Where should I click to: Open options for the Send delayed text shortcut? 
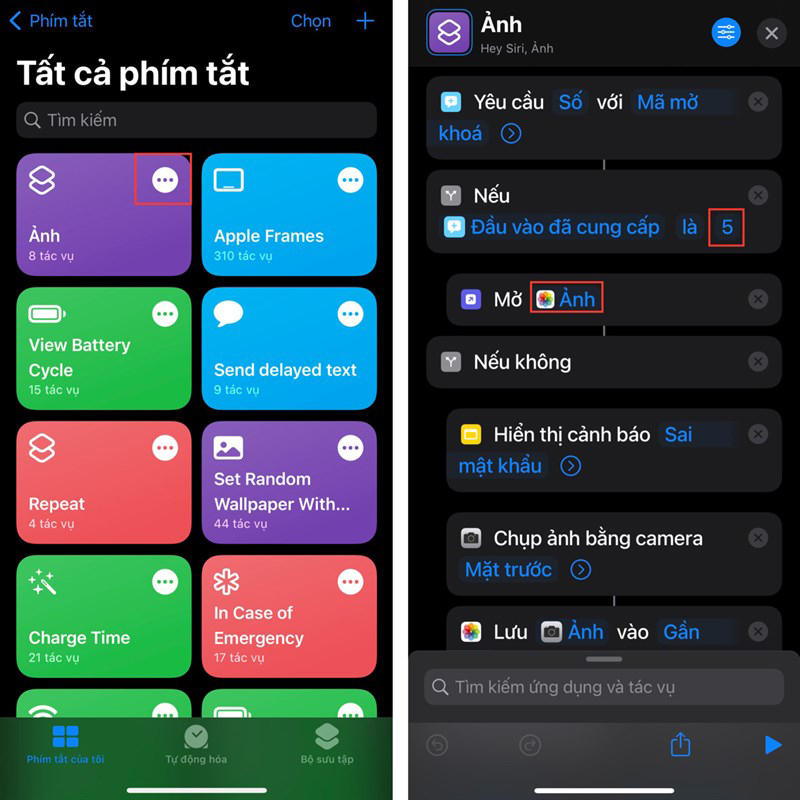pos(350,314)
